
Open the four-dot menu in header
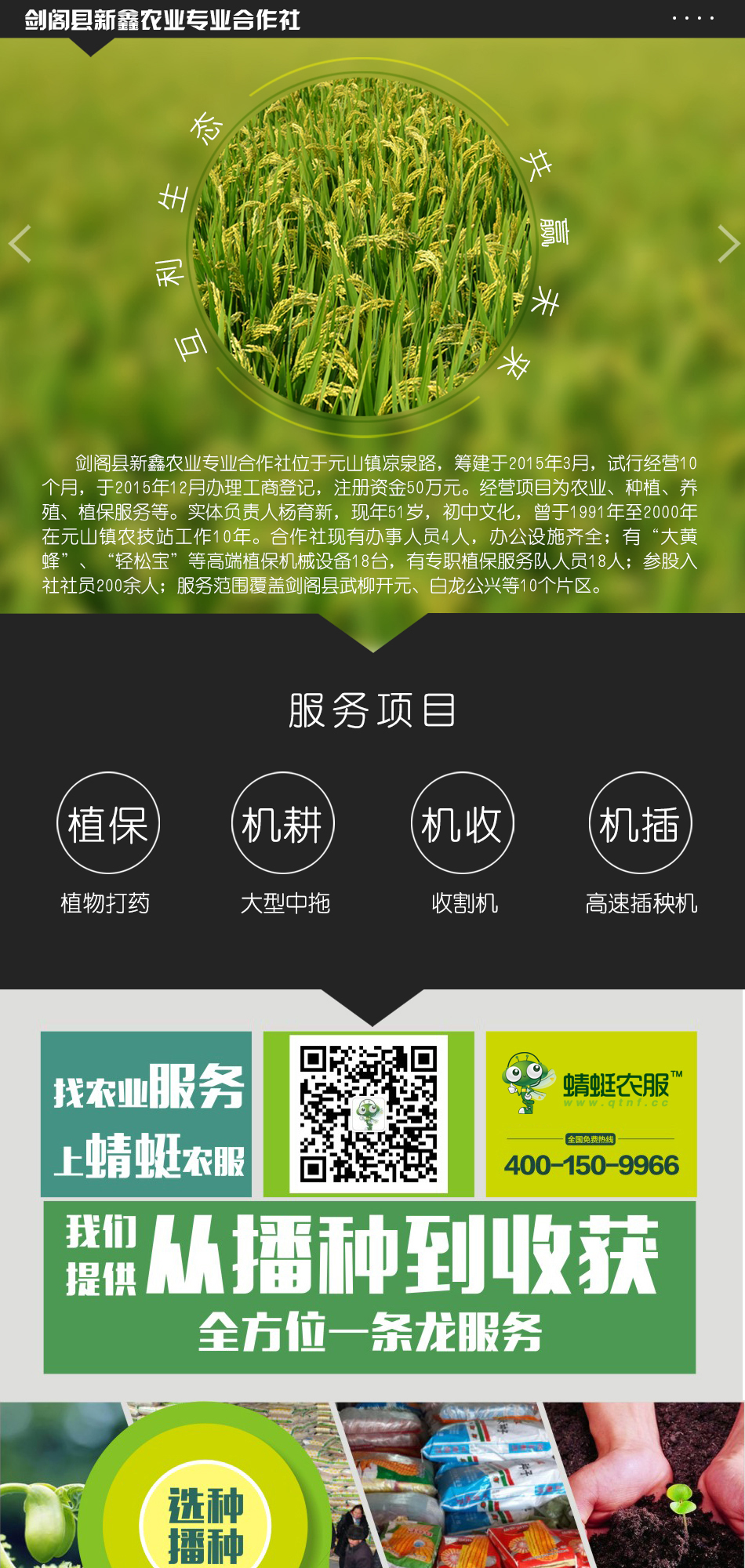click(x=693, y=18)
